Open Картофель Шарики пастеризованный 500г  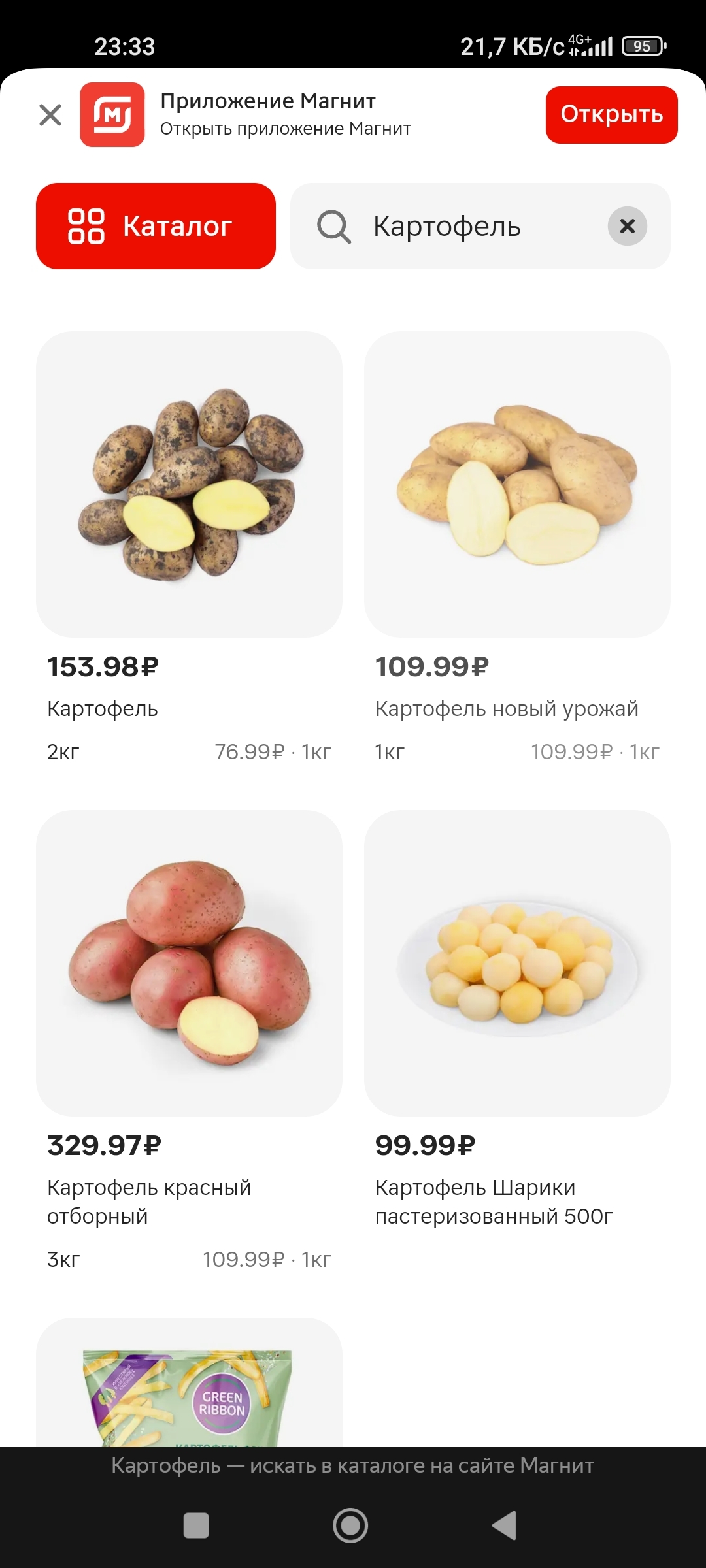[517, 964]
